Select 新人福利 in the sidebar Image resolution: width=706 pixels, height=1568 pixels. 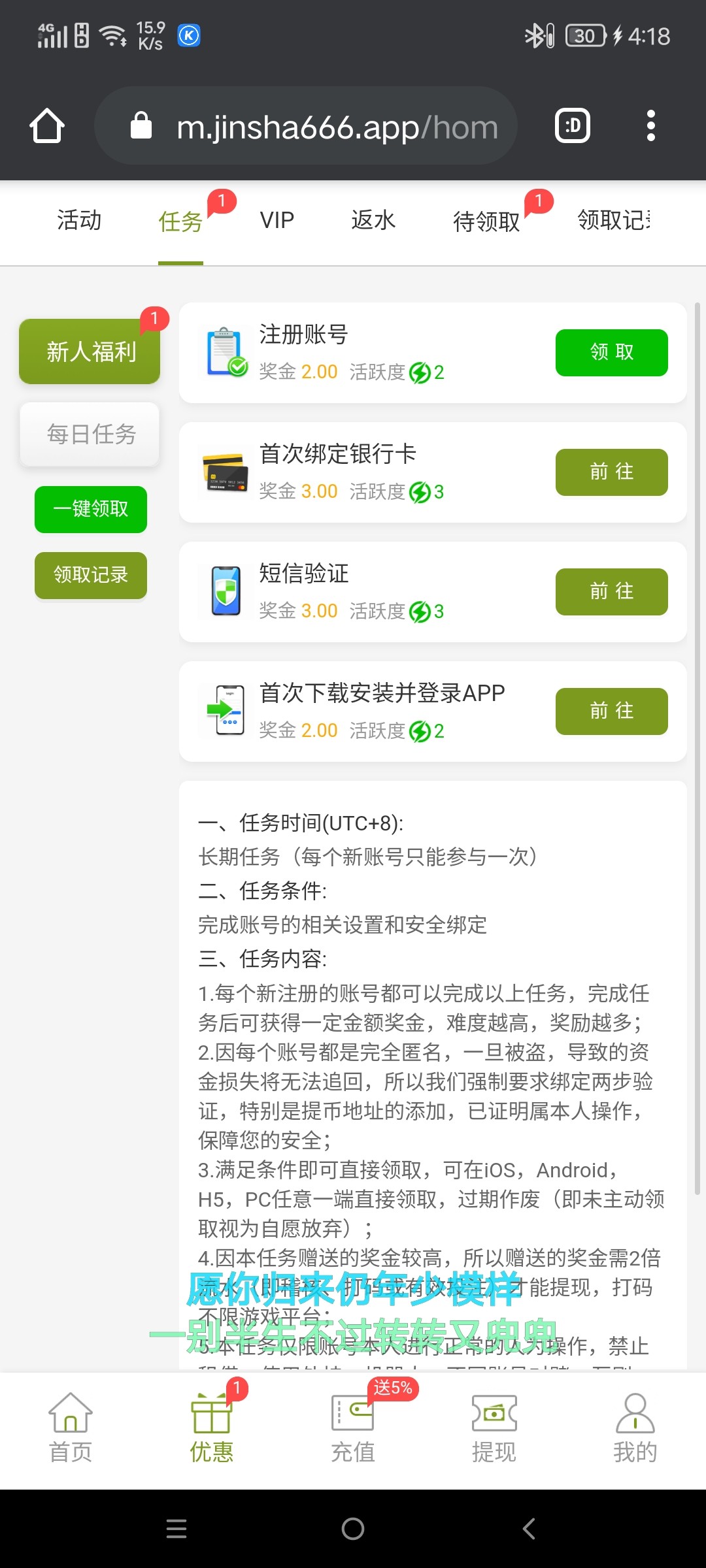click(x=90, y=351)
